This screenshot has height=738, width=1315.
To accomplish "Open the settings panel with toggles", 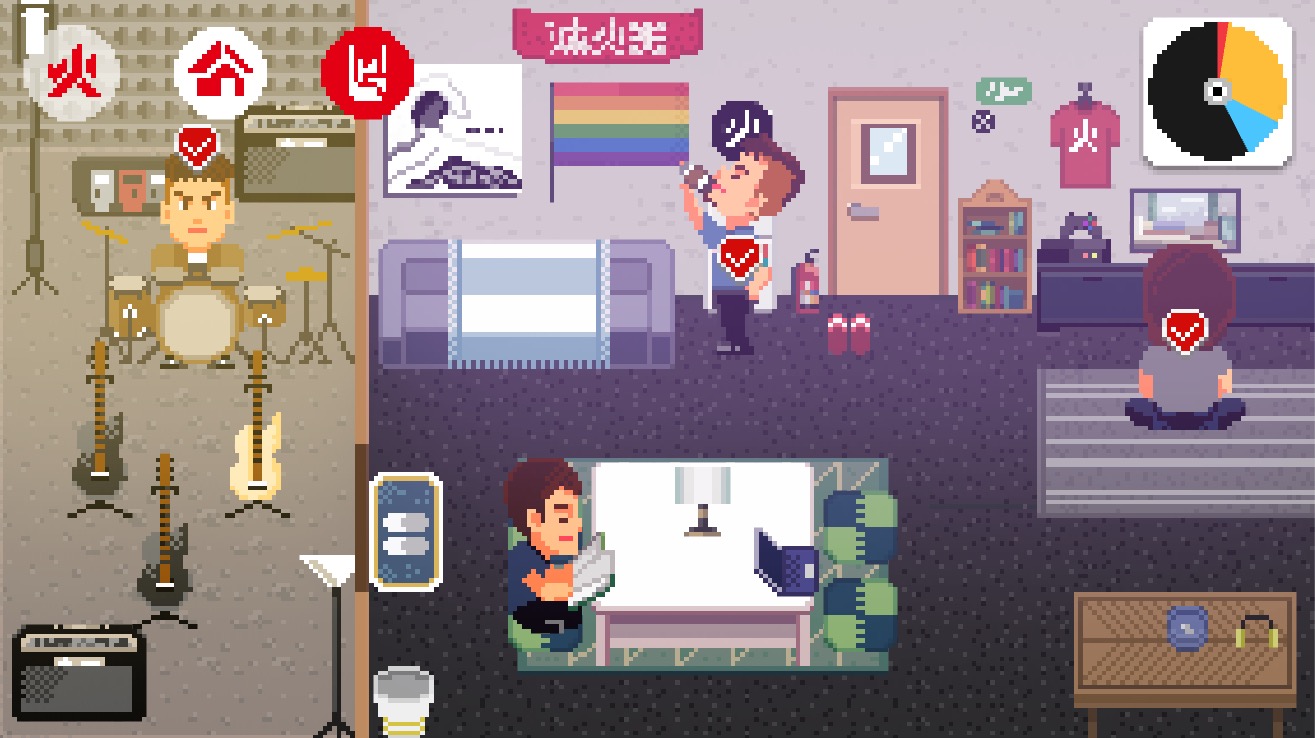I will [406, 531].
